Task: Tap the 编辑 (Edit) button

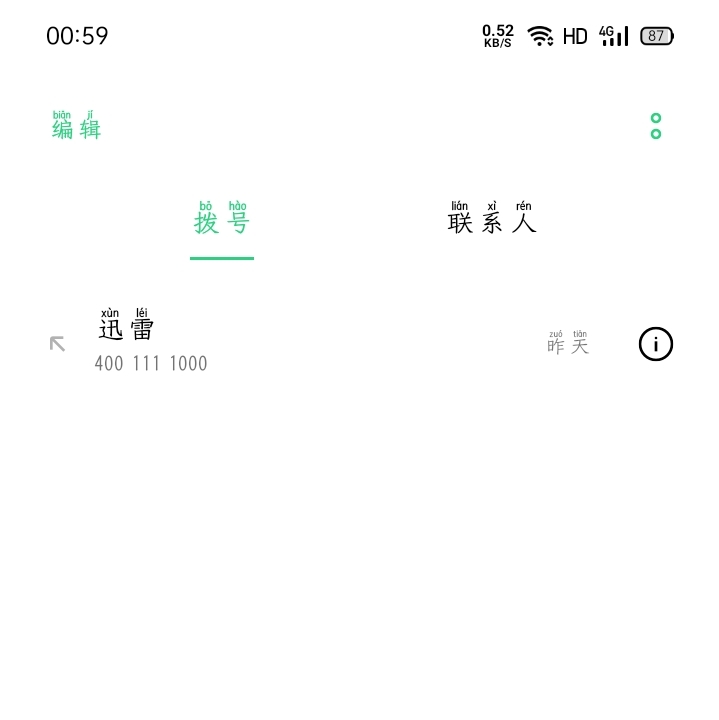Action: pos(77,127)
